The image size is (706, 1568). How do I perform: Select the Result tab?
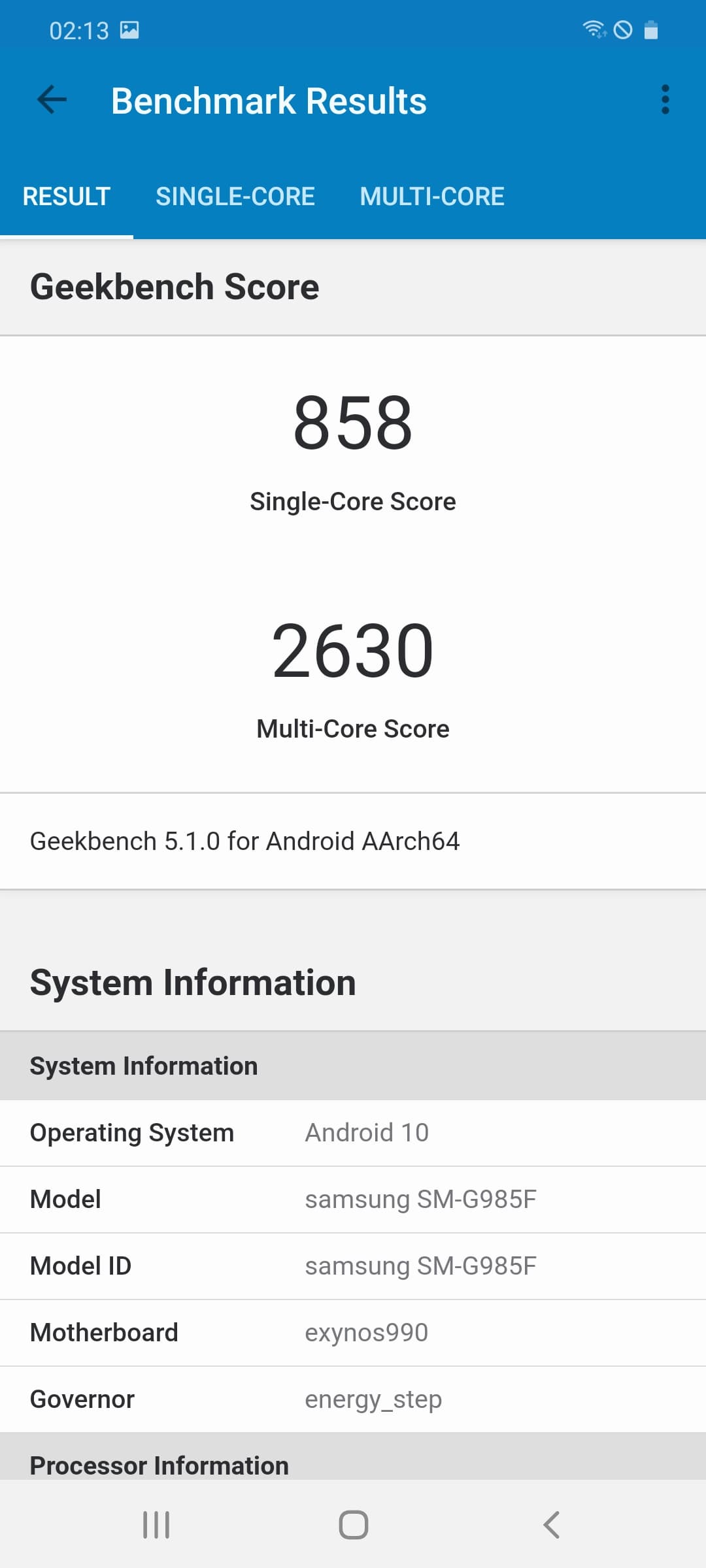click(66, 196)
